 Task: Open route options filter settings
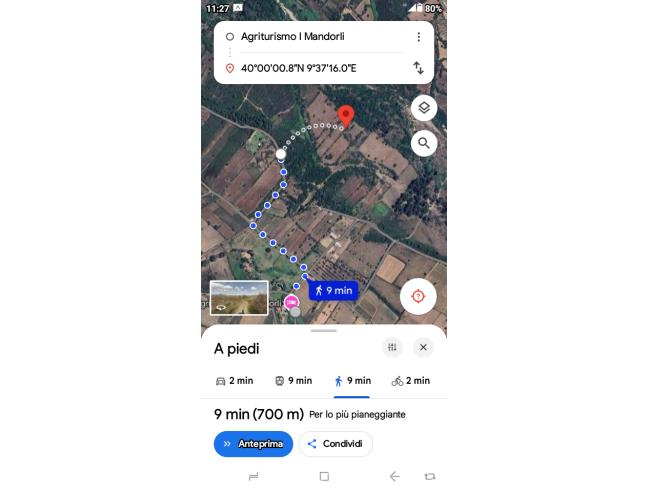tap(392, 347)
